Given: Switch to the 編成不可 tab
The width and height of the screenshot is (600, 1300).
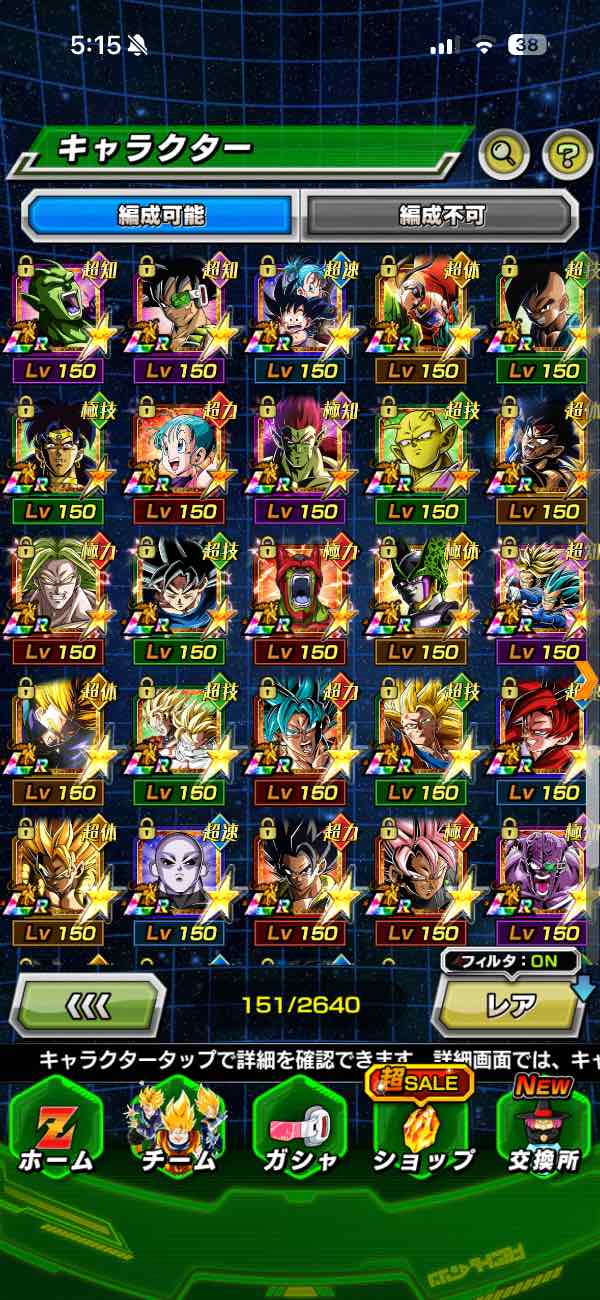Looking at the screenshot, I should 441,215.
